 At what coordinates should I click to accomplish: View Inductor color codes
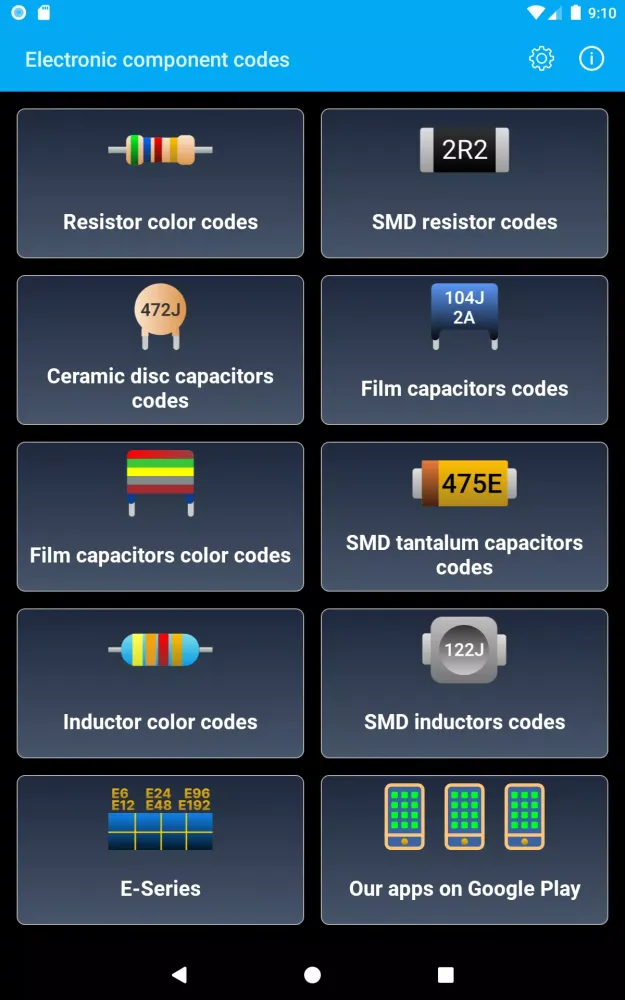tap(160, 683)
